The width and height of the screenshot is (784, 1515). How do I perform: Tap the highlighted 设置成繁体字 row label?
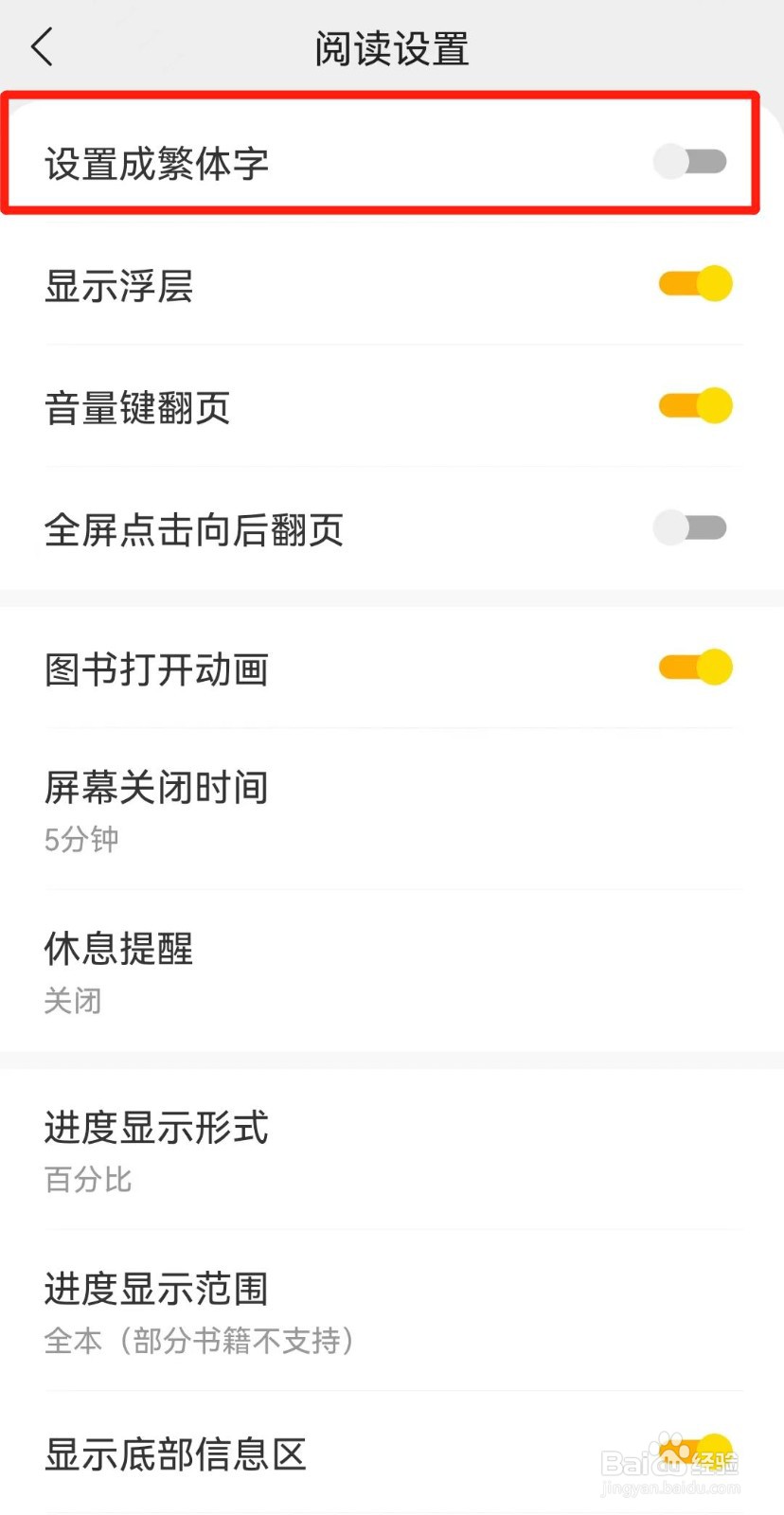[156, 162]
